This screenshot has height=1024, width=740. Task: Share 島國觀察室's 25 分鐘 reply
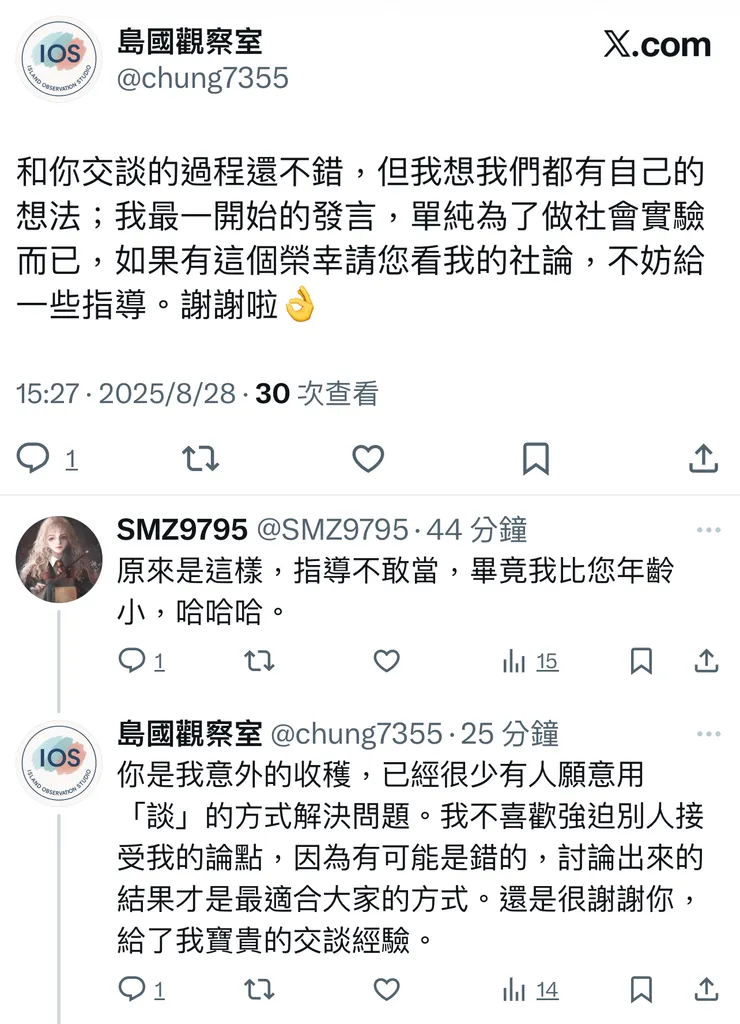point(706,989)
